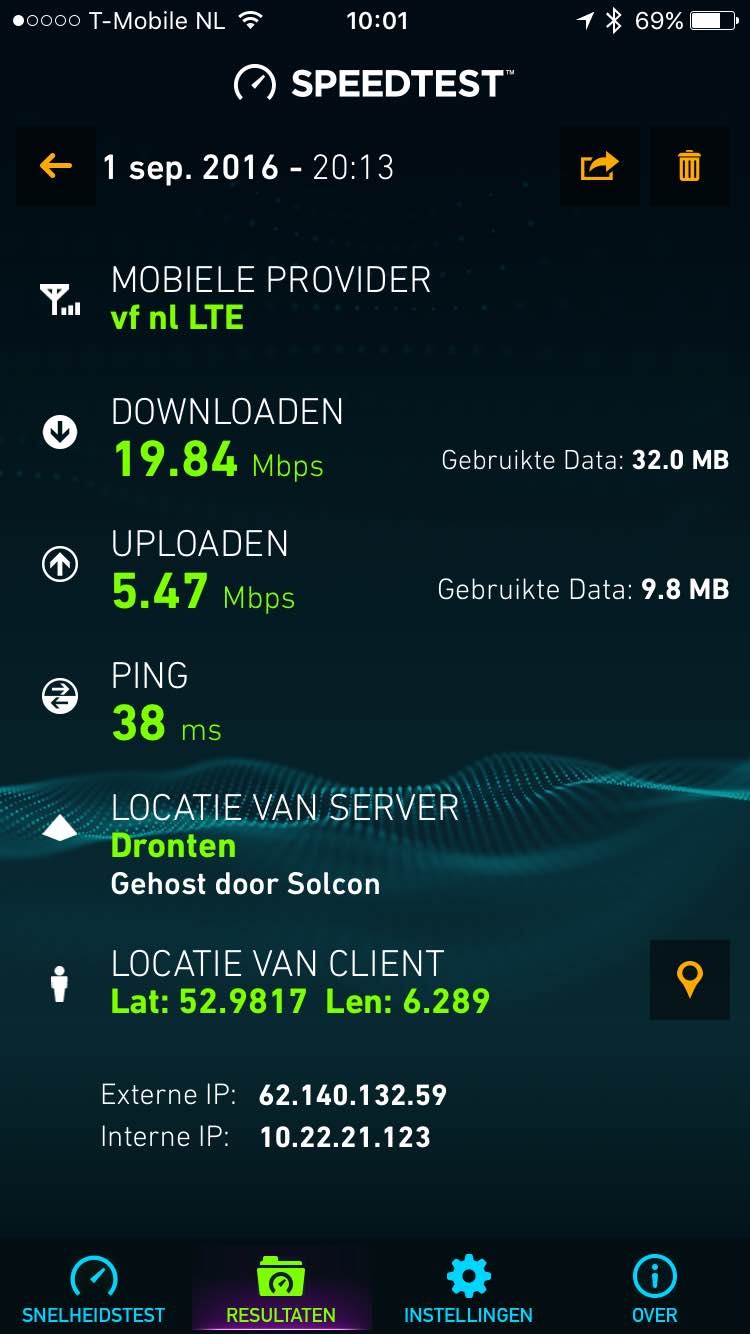The height and width of the screenshot is (1334, 750).
Task: Switch to the Snelheidstest tab
Action: (93, 1288)
